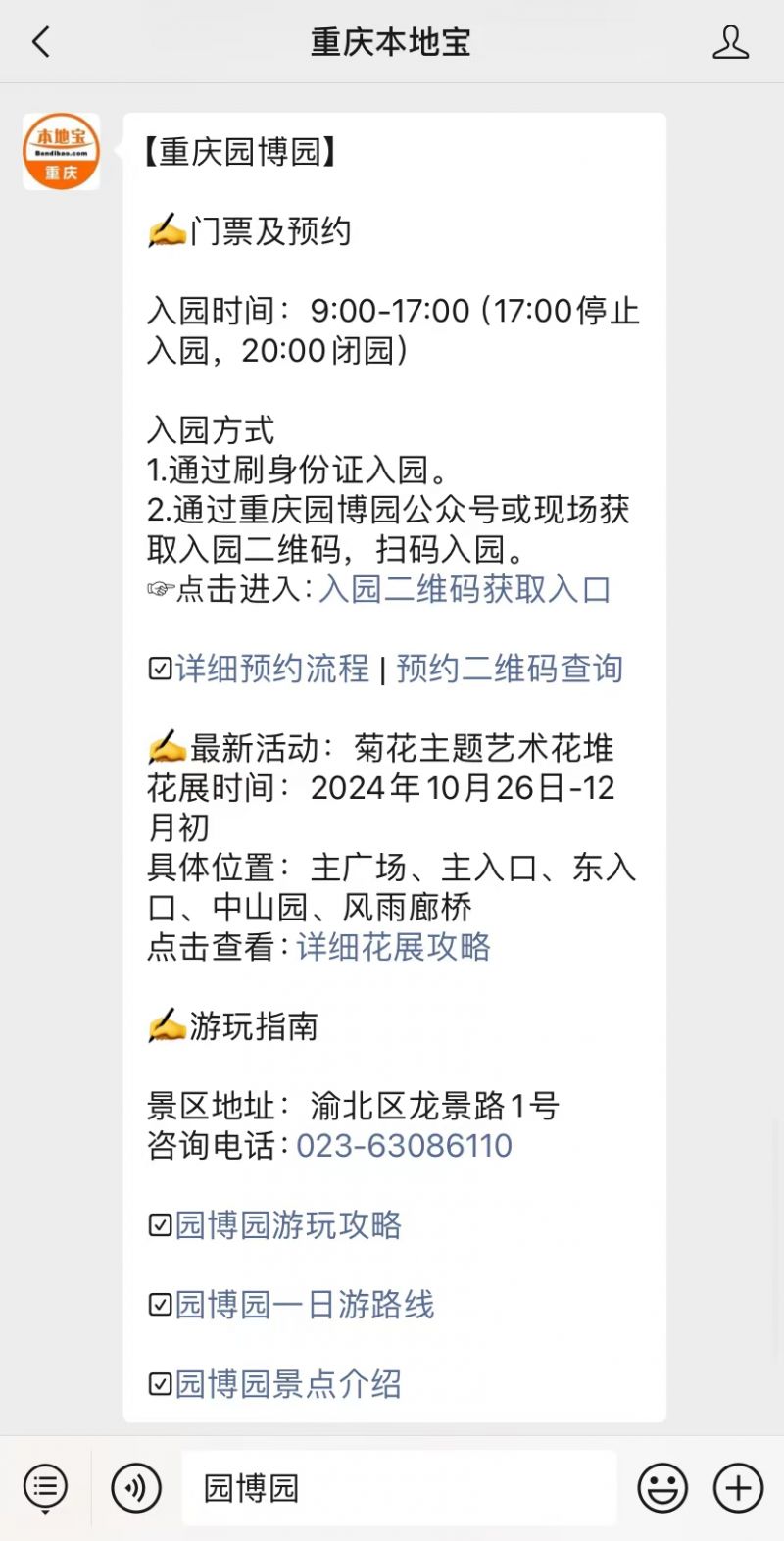Open the account profile icon
This screenshot has width=784, height=1541.
730,42
